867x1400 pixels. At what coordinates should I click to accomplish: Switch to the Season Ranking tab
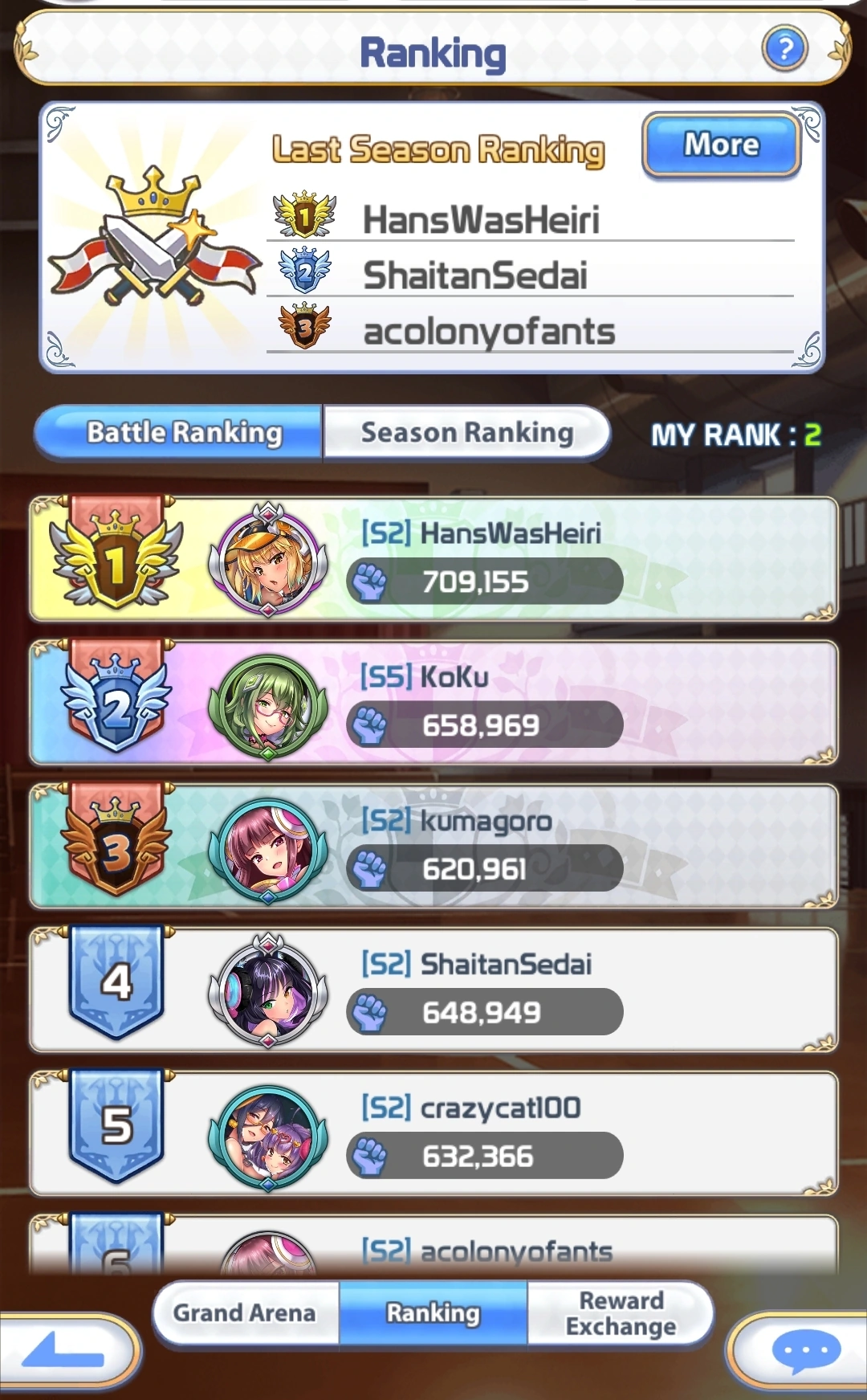(x=466, y=433)
